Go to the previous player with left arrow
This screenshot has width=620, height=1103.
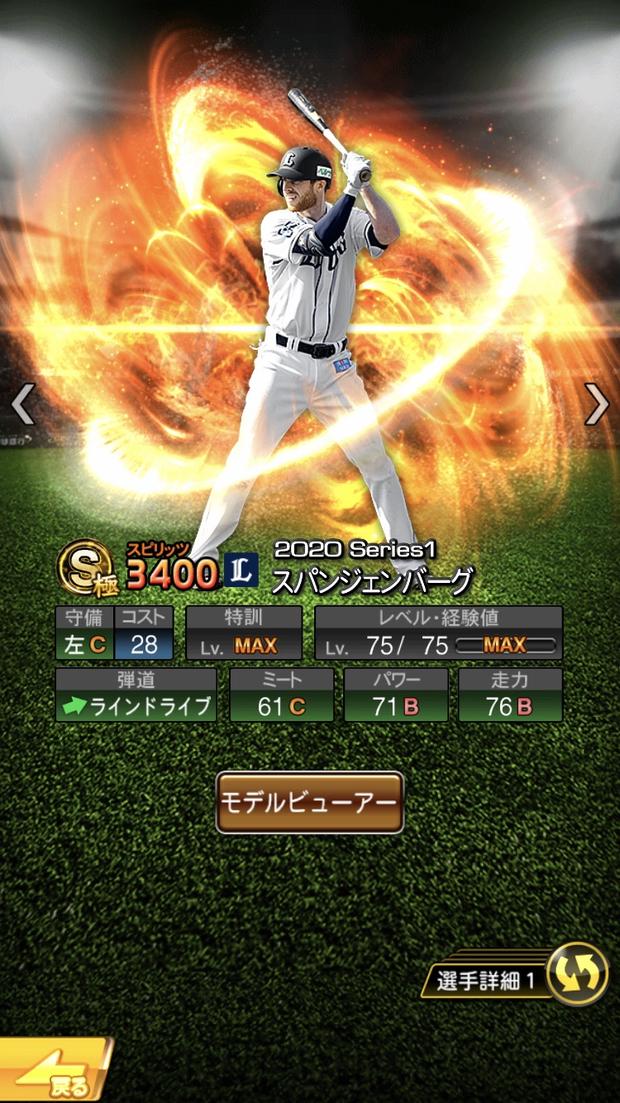tap(22, 405)
